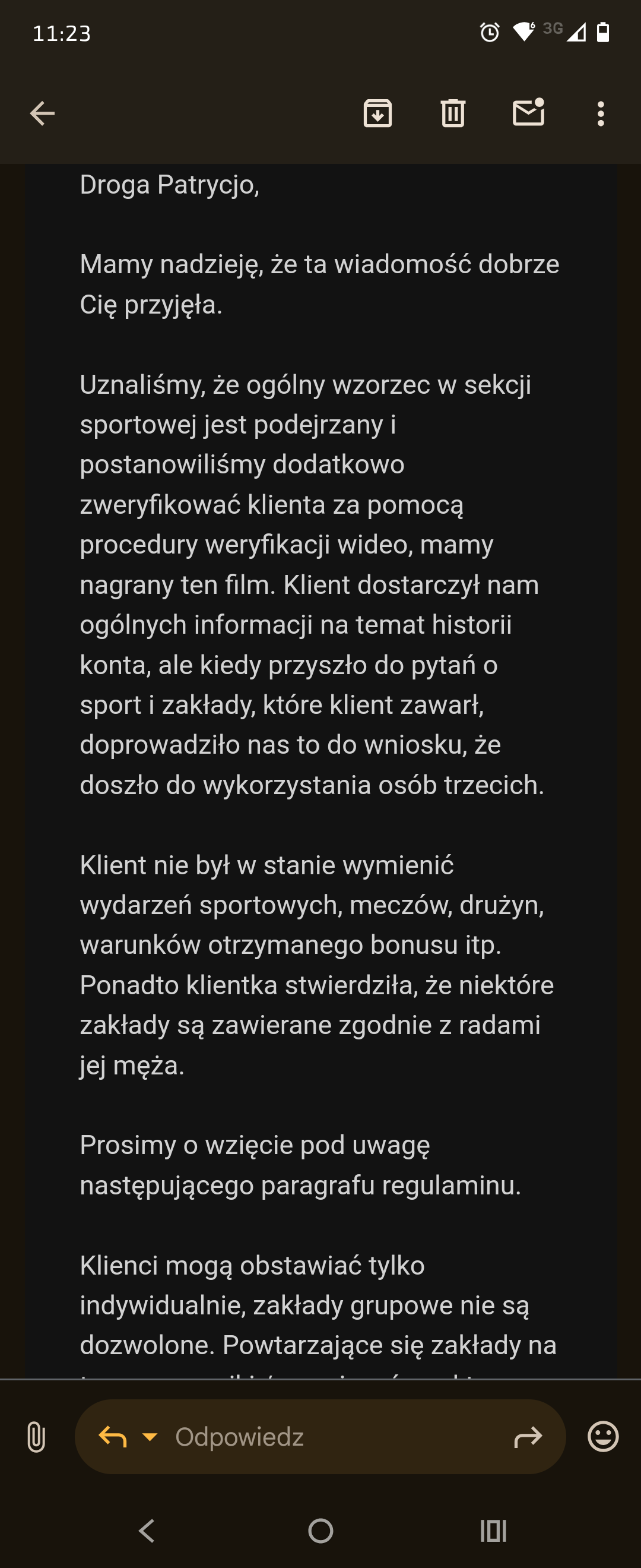Attach a file with the paperclip
Viewport: 641px width, 1568px height.
[x=36, y=1437]
